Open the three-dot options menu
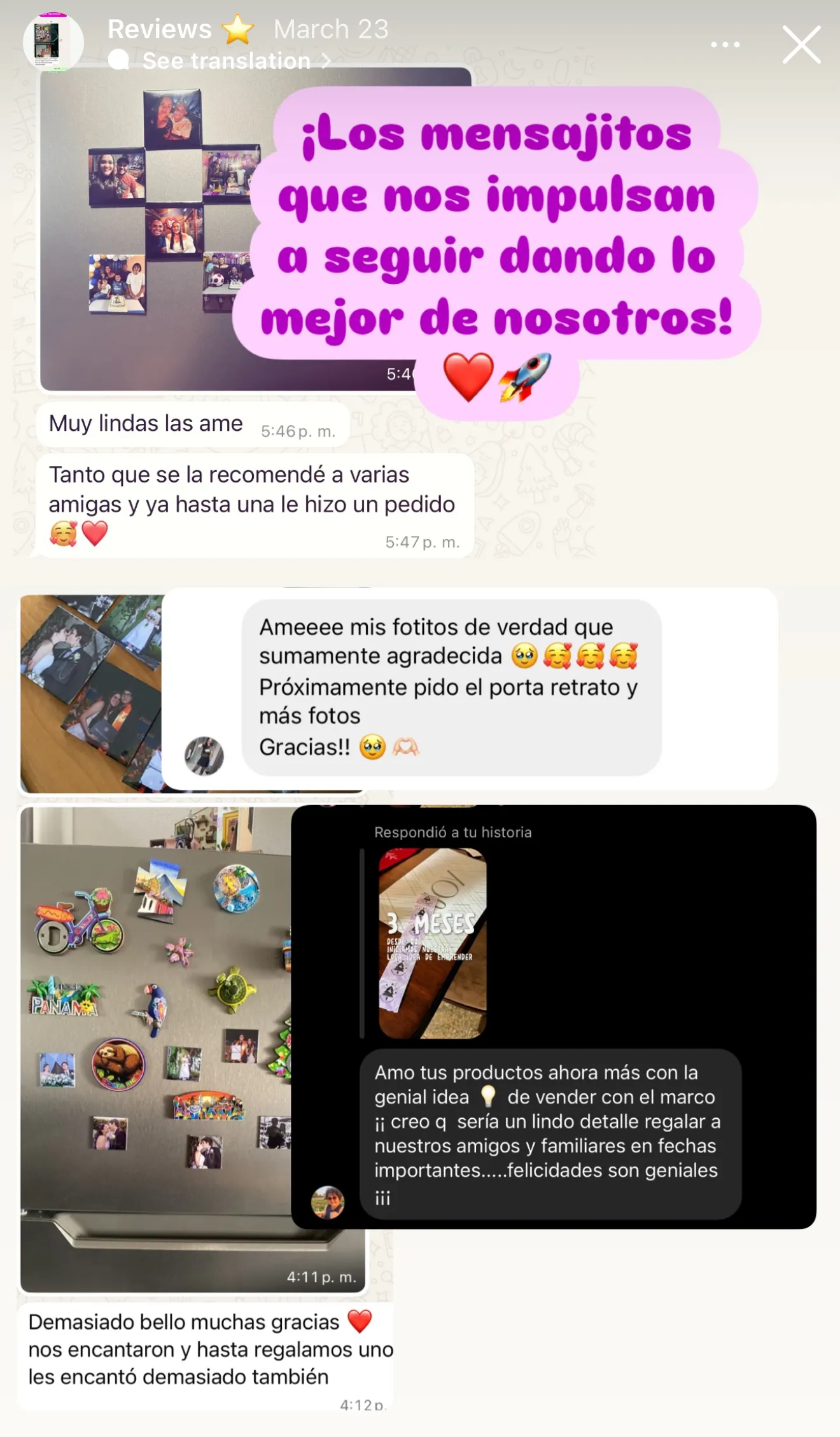 click(725, 45)
